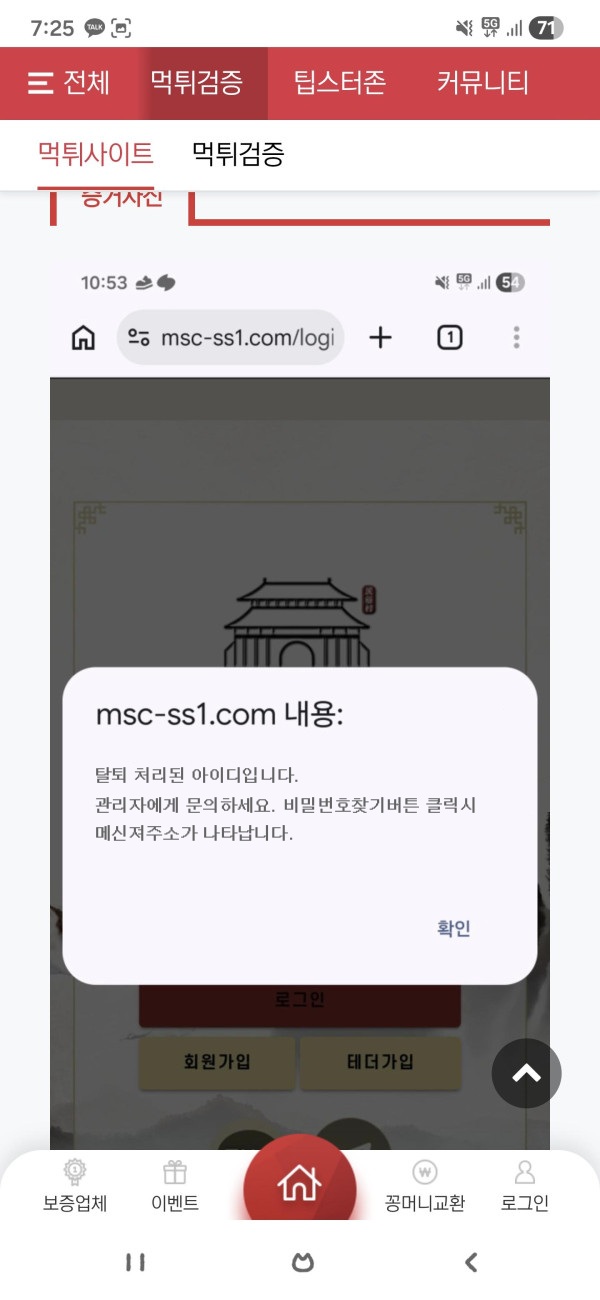This screenshot has width=600, height=1300.
Task: Open the 로그인 tab
Action: tap(525, 1186)
